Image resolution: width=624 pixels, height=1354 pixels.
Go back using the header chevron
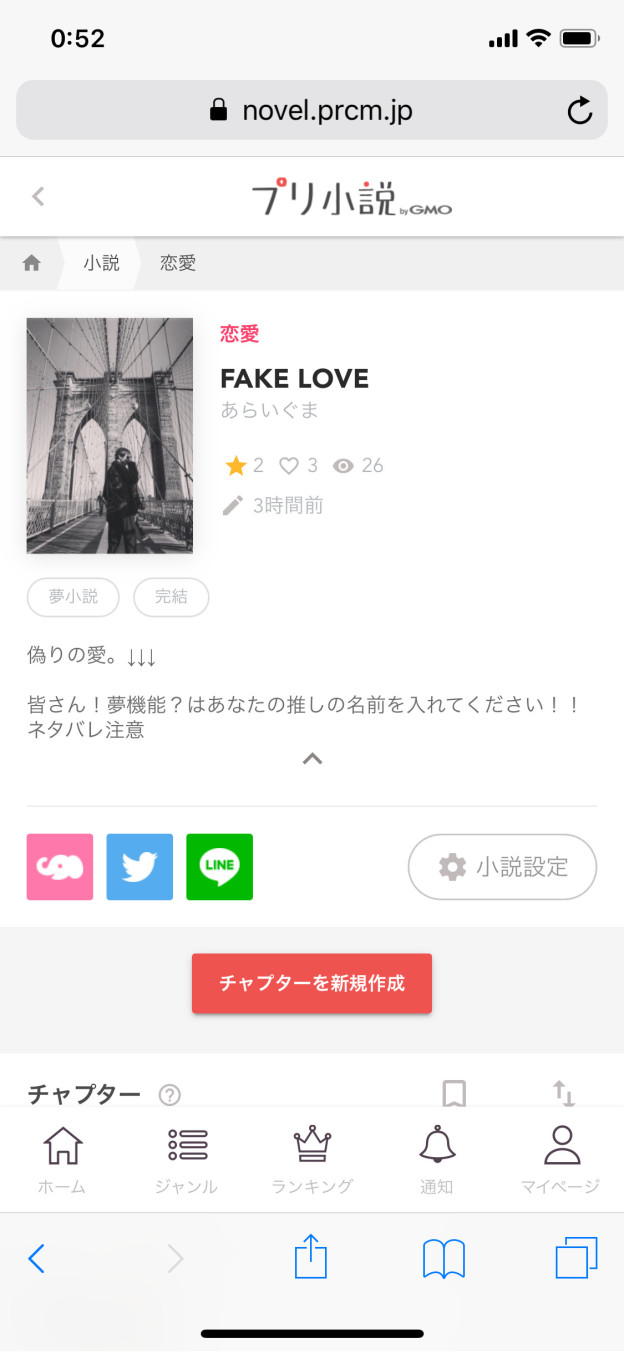(x=38, y=197)
